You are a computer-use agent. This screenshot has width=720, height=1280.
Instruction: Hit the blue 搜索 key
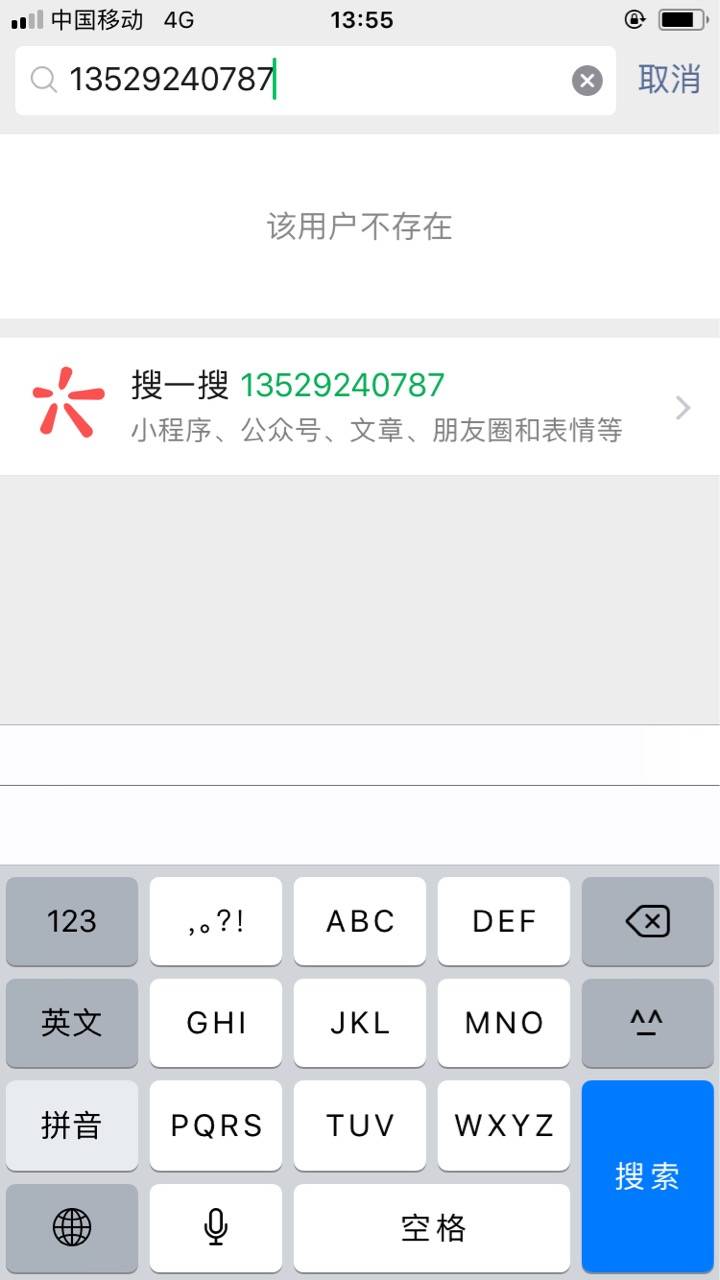(647, 1176)
